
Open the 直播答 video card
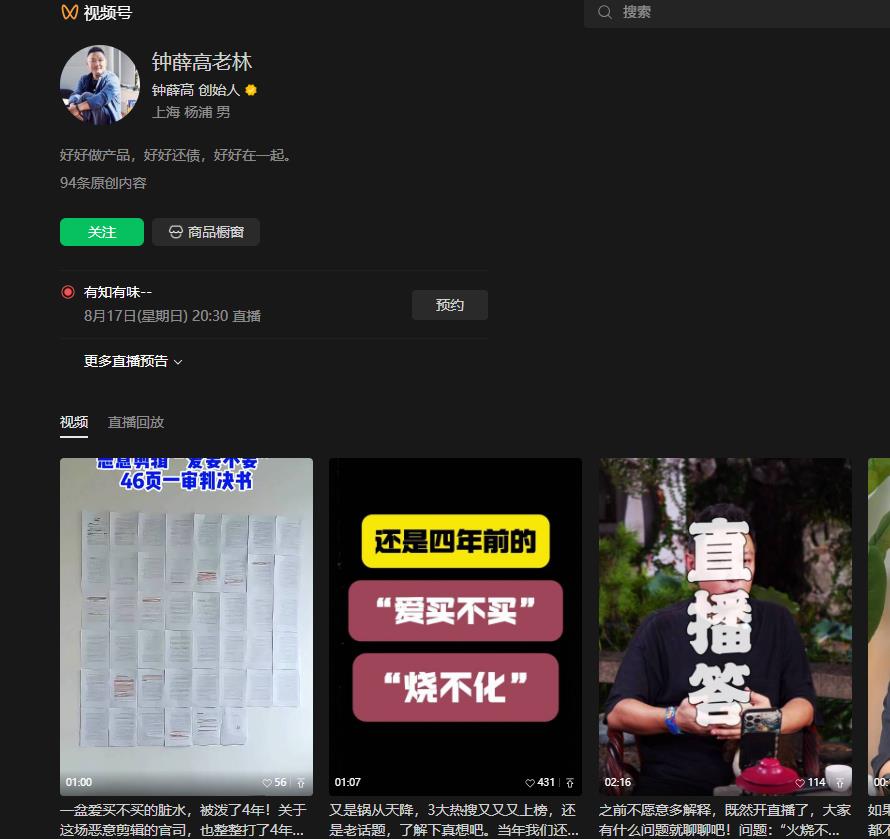pos(725,620)
